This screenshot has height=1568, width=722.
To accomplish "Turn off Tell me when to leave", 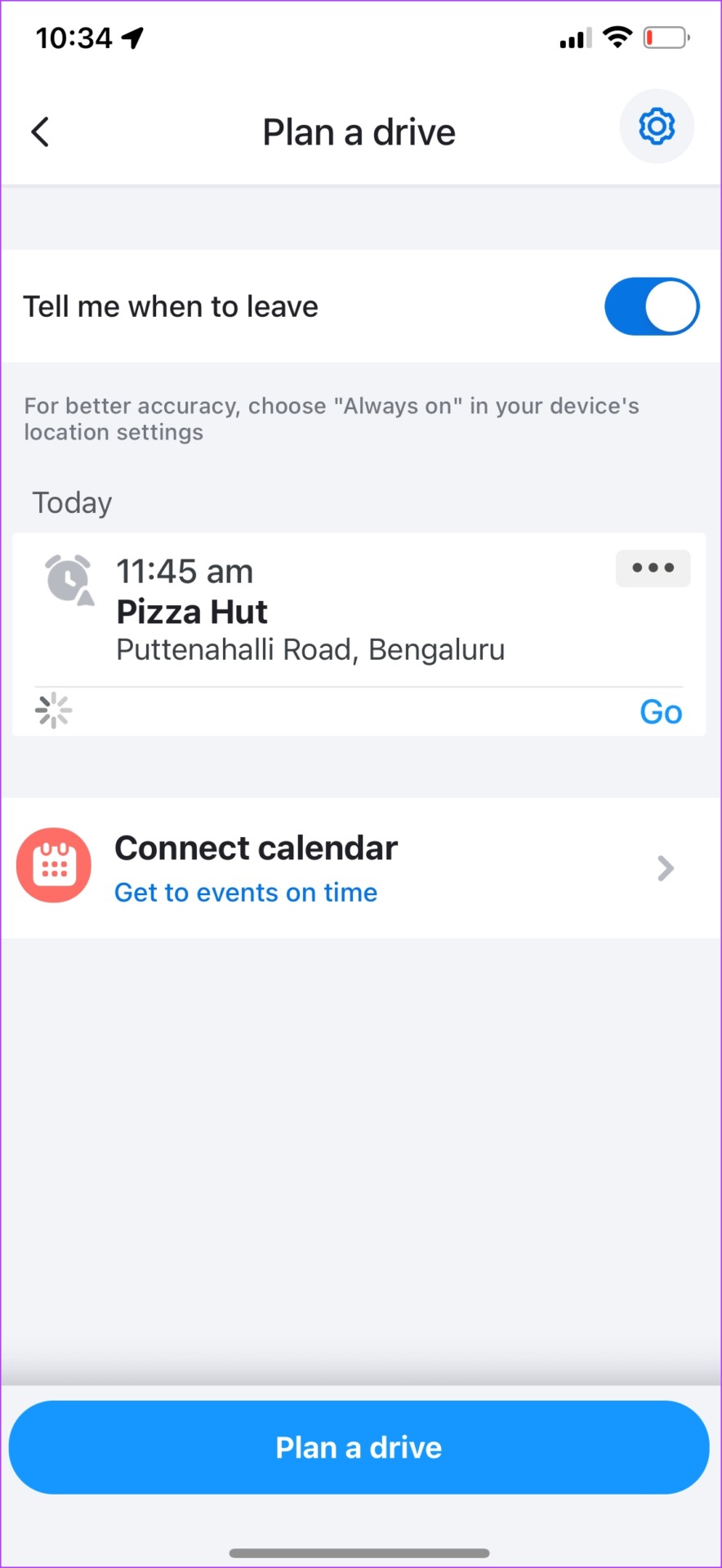I will [x=652, y=307].
